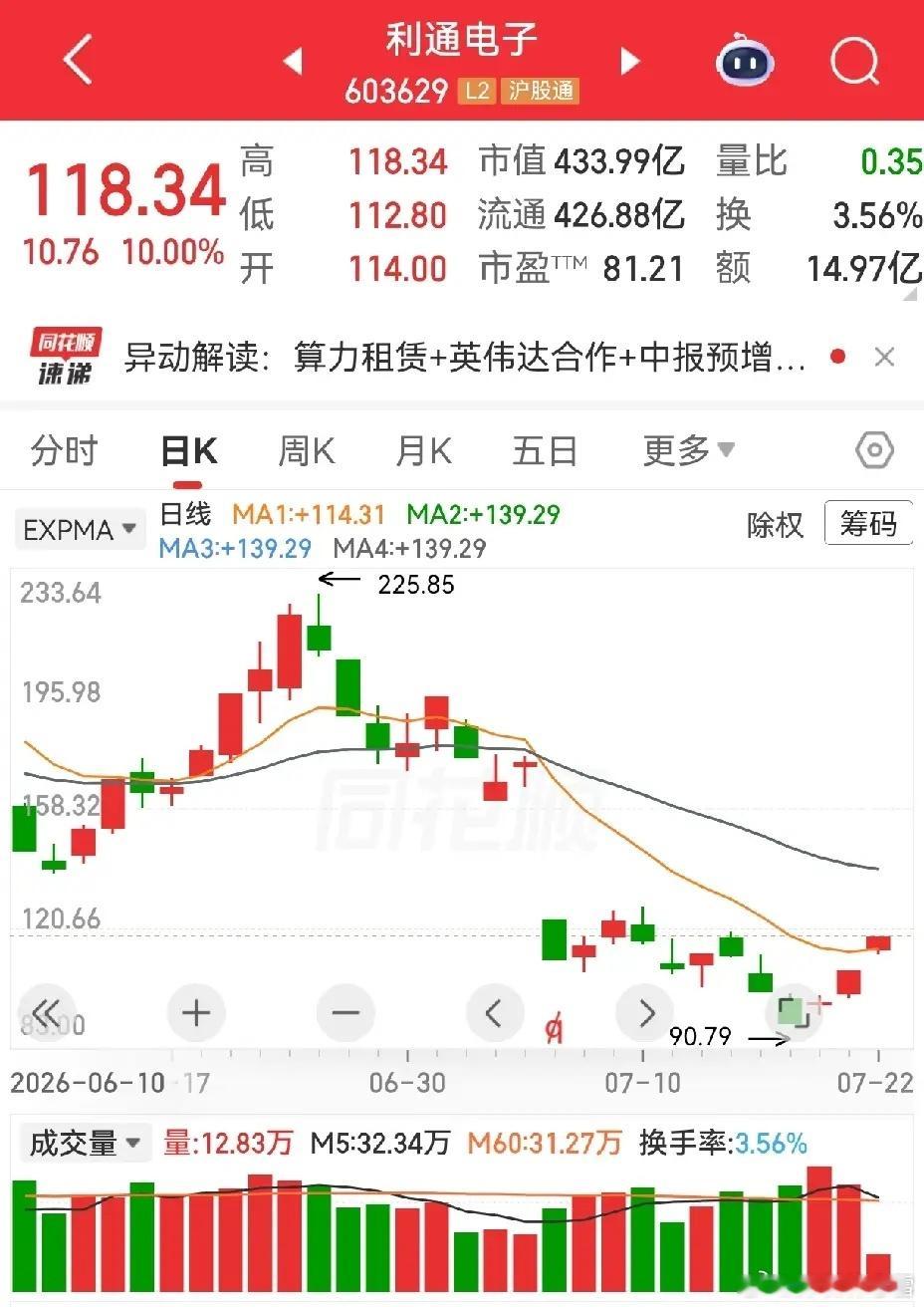Open the 筹码 chip distribution
924x1307 pixels.
pyautogui.click(x=868, y=523)
